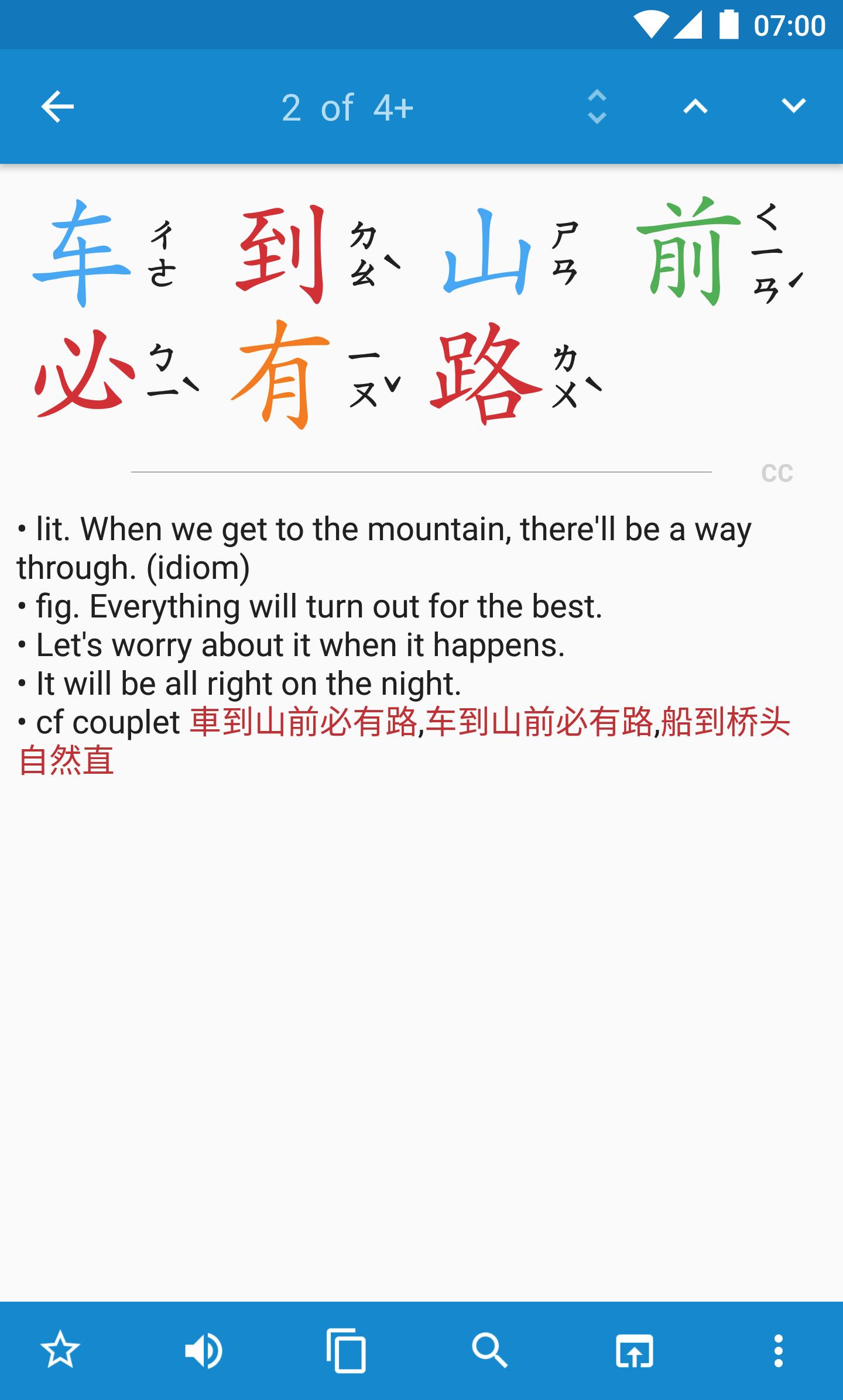Go back using the arrow icon

coord(57,107)
